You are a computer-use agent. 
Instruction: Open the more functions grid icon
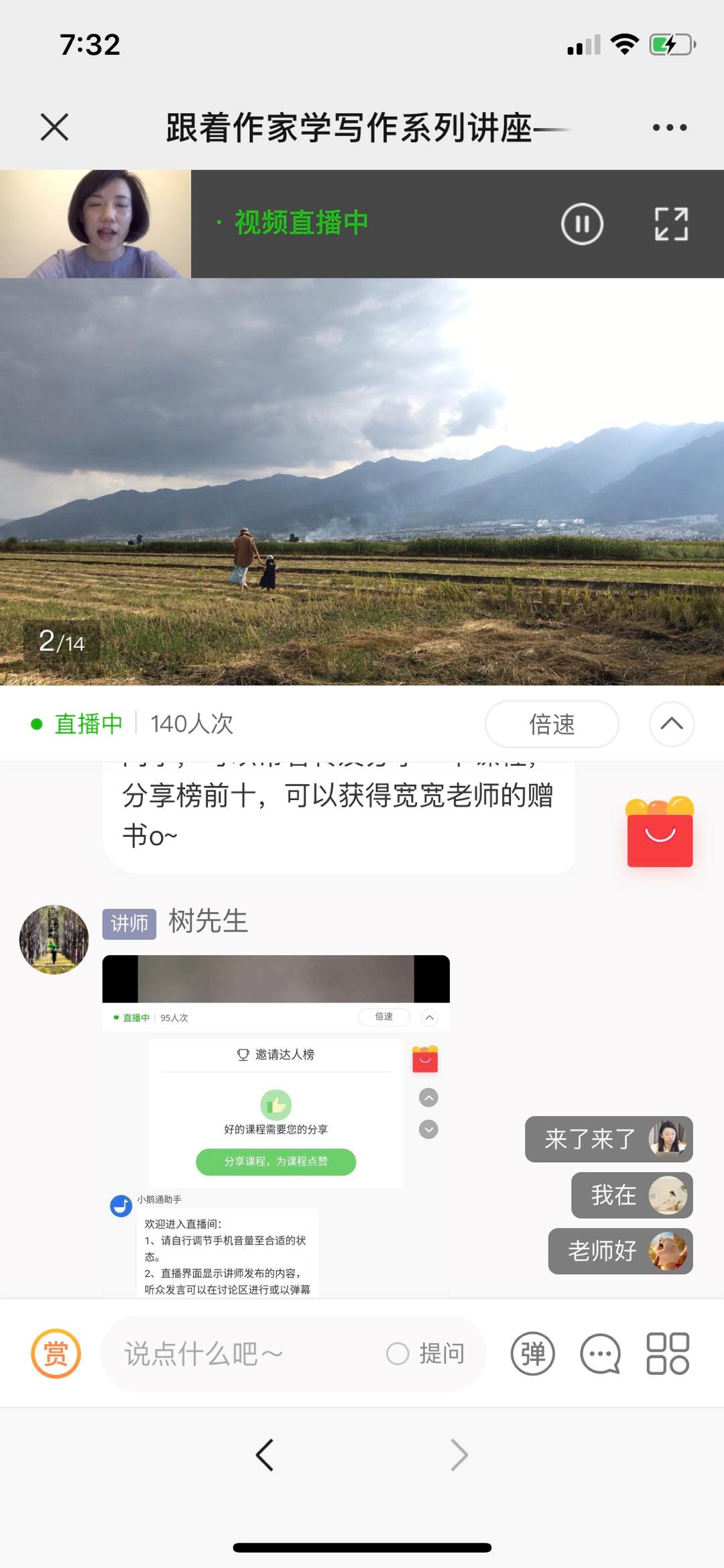[x=667, y=1354]
